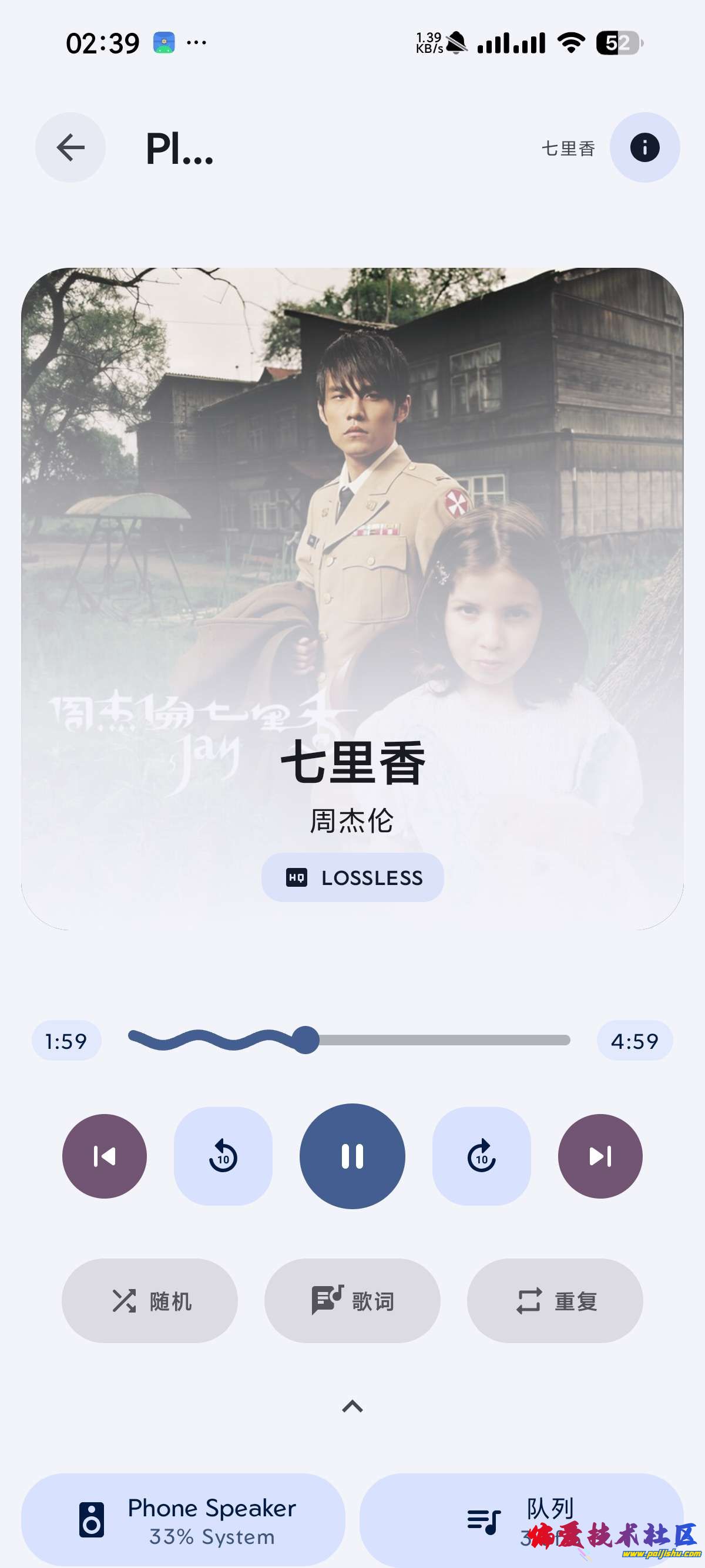Viewport: 705px width, 1568px height.
Task: Show lyrics with the 歌词 button
Action: click(x=352, y=1301)
